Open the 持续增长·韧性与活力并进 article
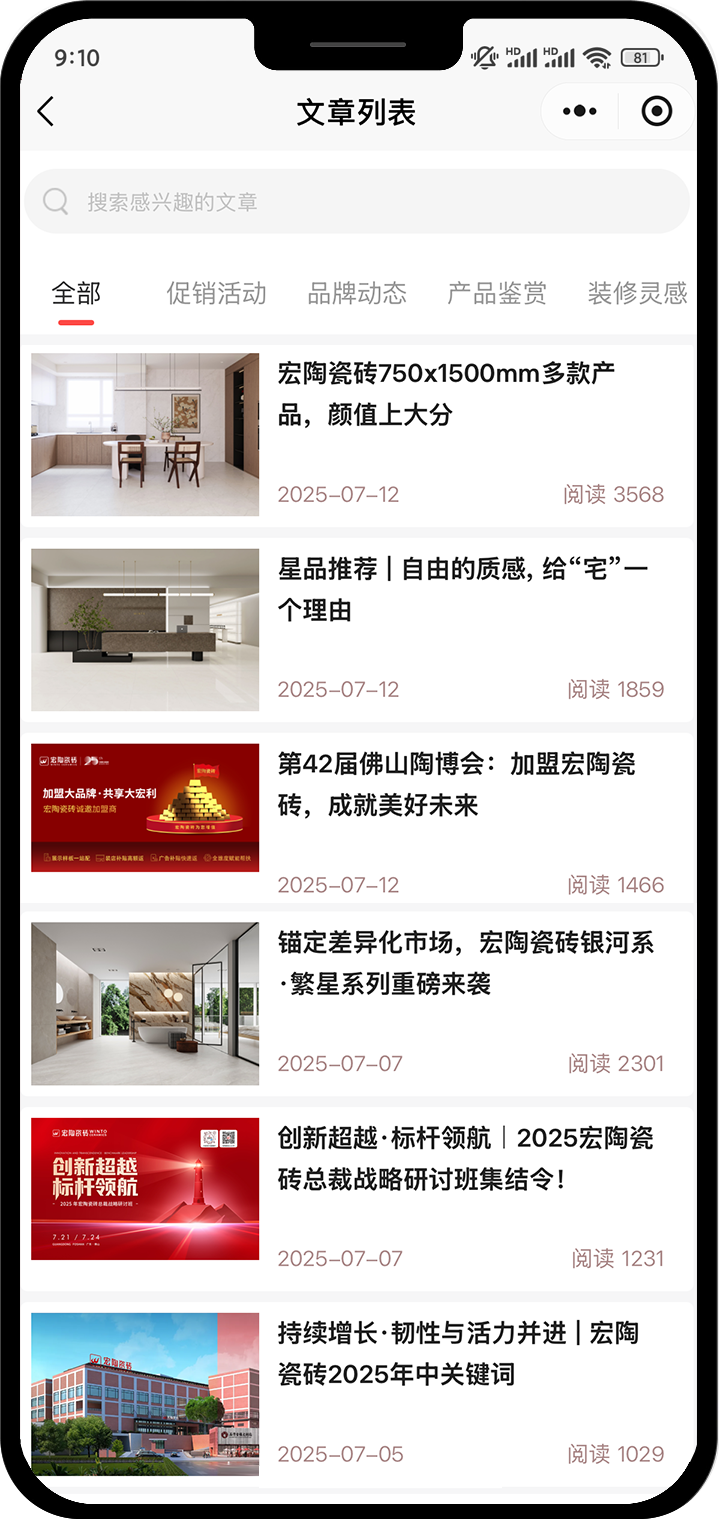Viewport: 719px width, 1519px height. (x=458, y=1353)
